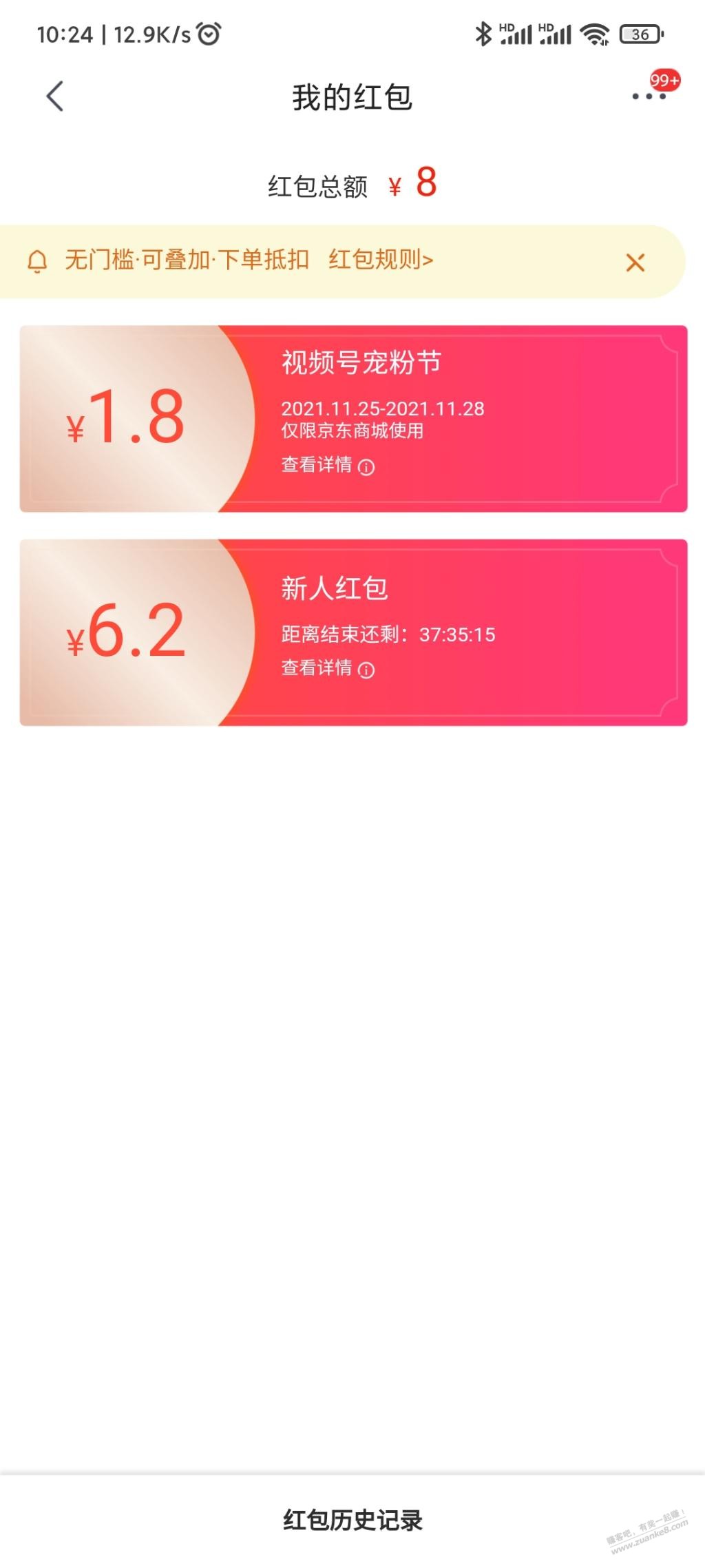Open 红包规则 link
This screenshot has height=1568, width=705.
pos(381,260)
